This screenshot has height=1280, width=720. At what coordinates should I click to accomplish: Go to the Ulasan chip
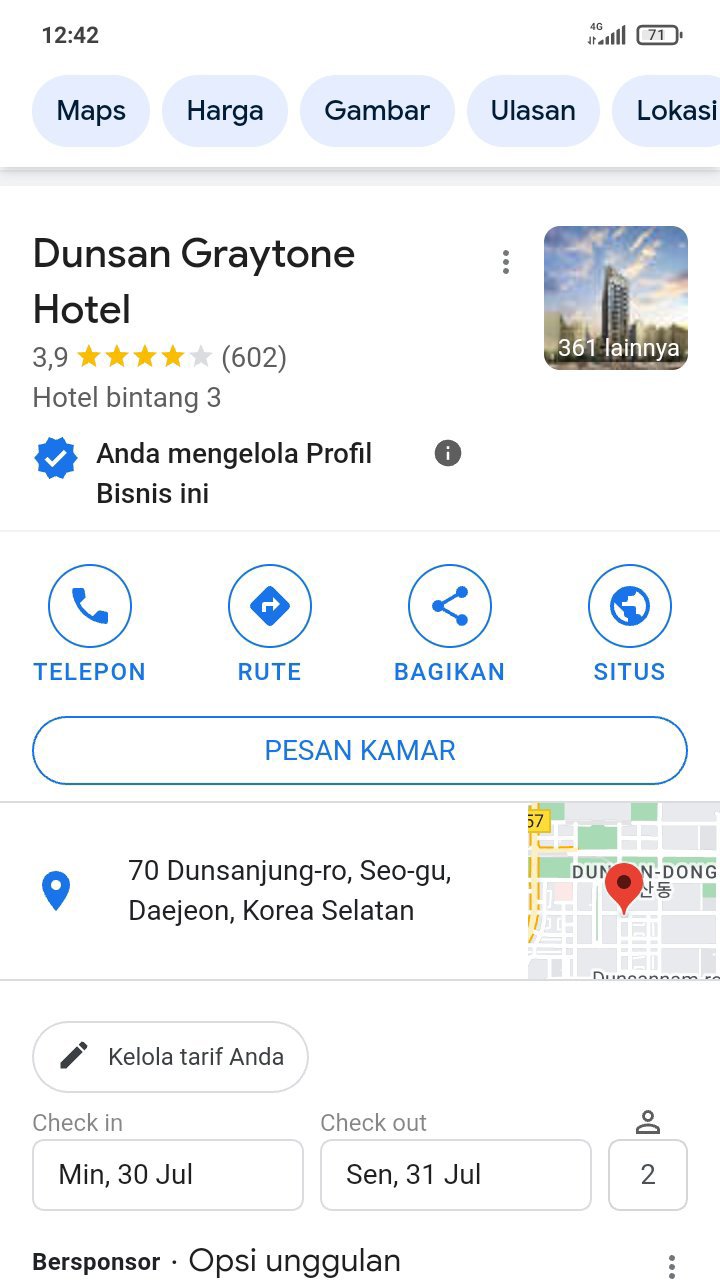tap(533, 110)
